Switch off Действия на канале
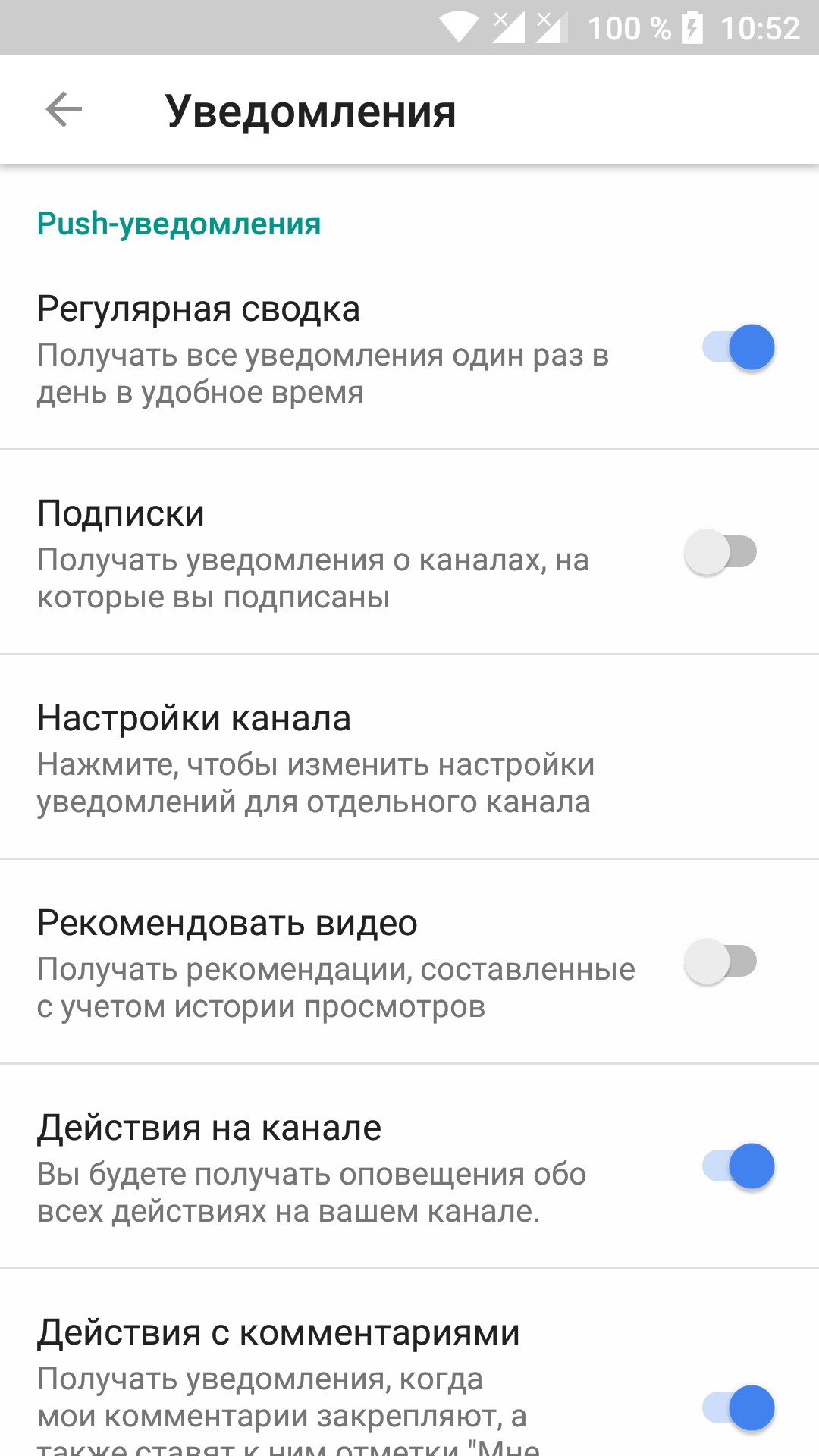 click(738, 1166)
